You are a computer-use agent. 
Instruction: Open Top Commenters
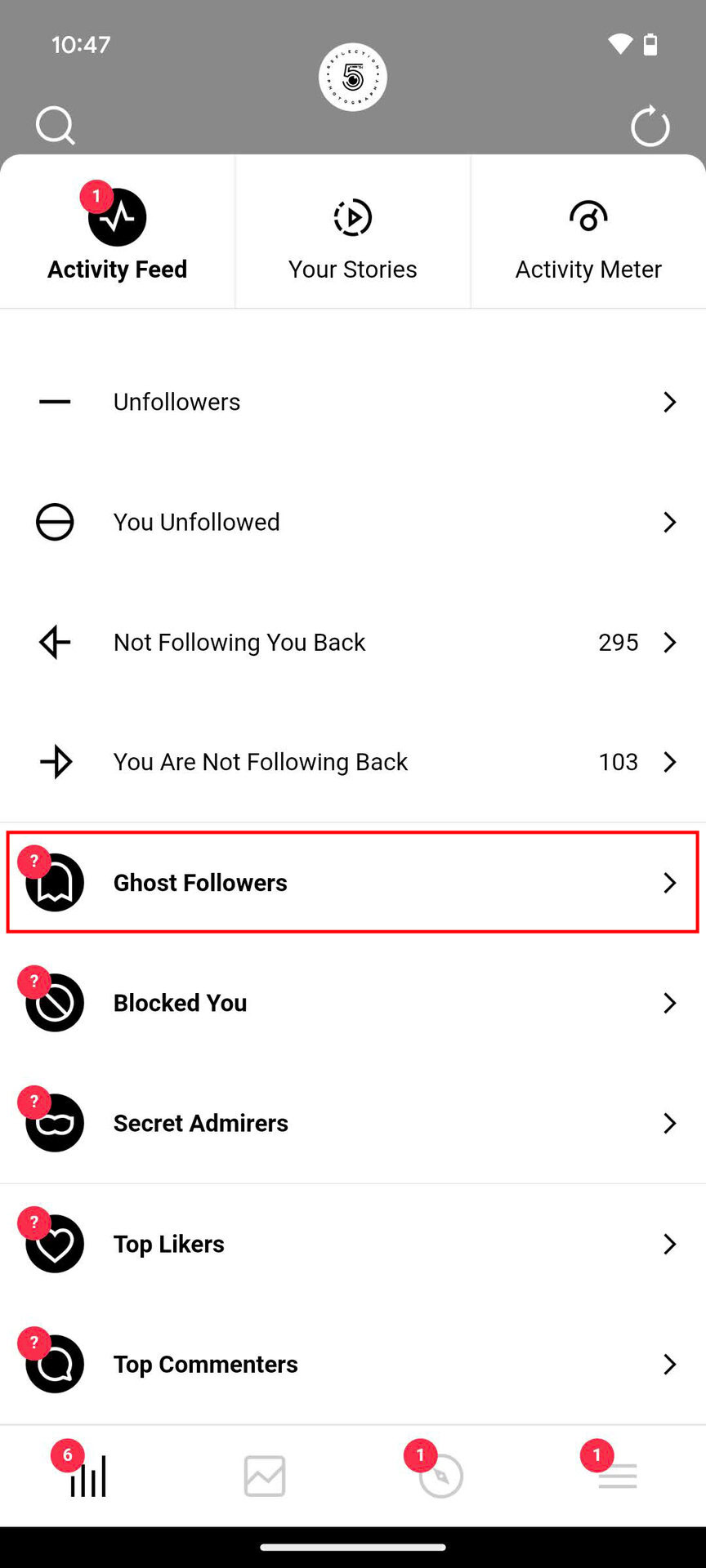[x=353, y=1364]
